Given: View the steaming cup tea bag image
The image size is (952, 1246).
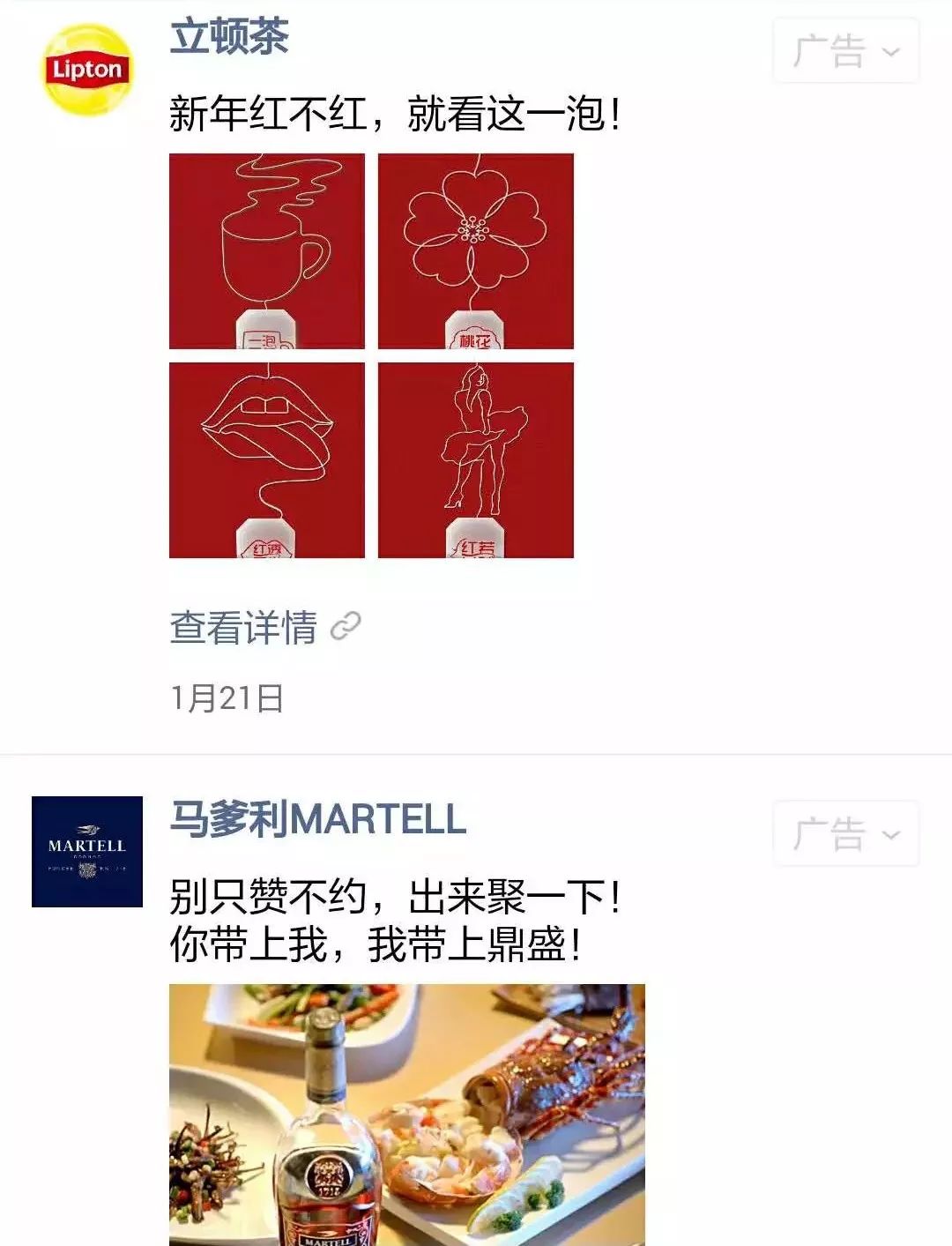Looking at the screenshot, I should [267, 251].
